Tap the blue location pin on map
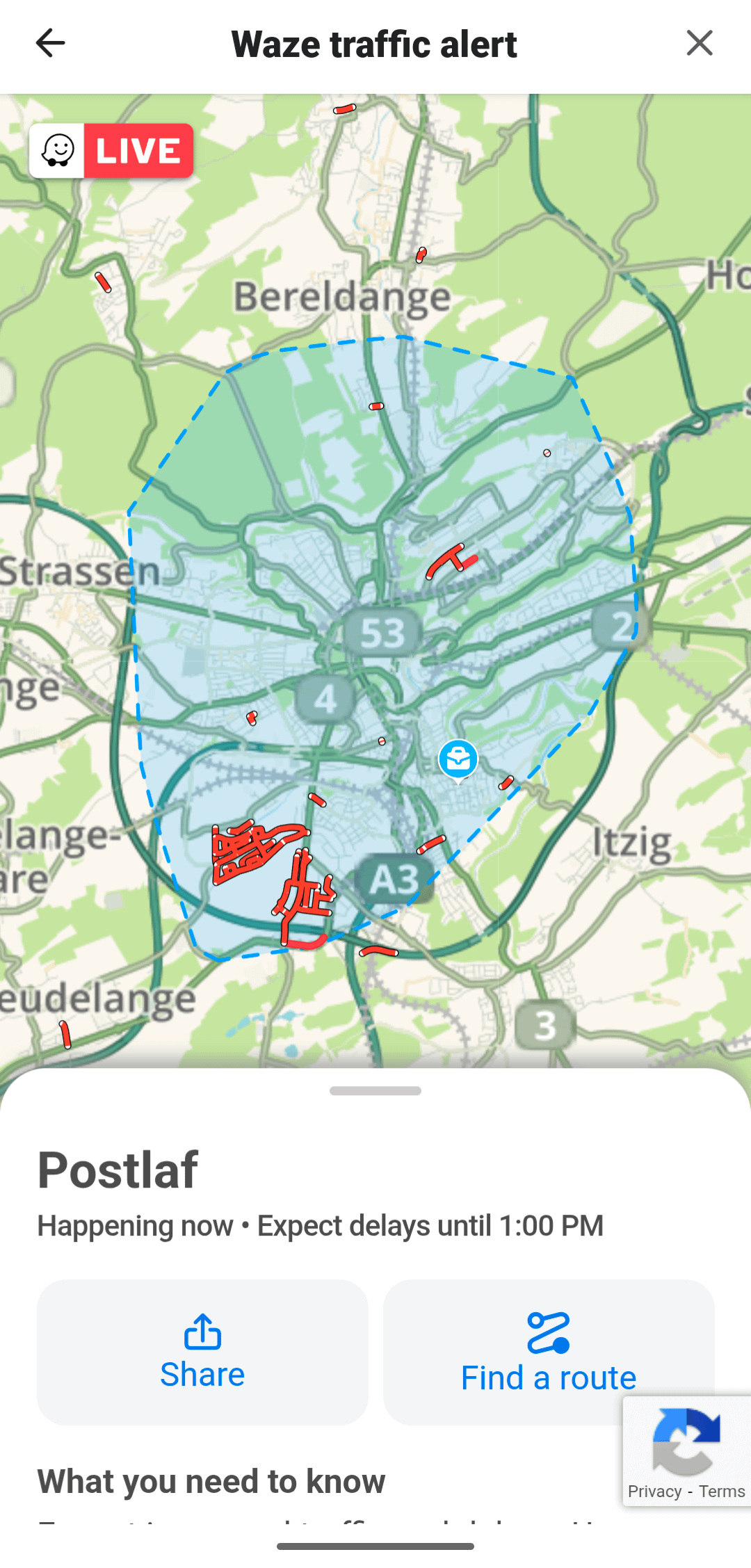 [458, 759]
